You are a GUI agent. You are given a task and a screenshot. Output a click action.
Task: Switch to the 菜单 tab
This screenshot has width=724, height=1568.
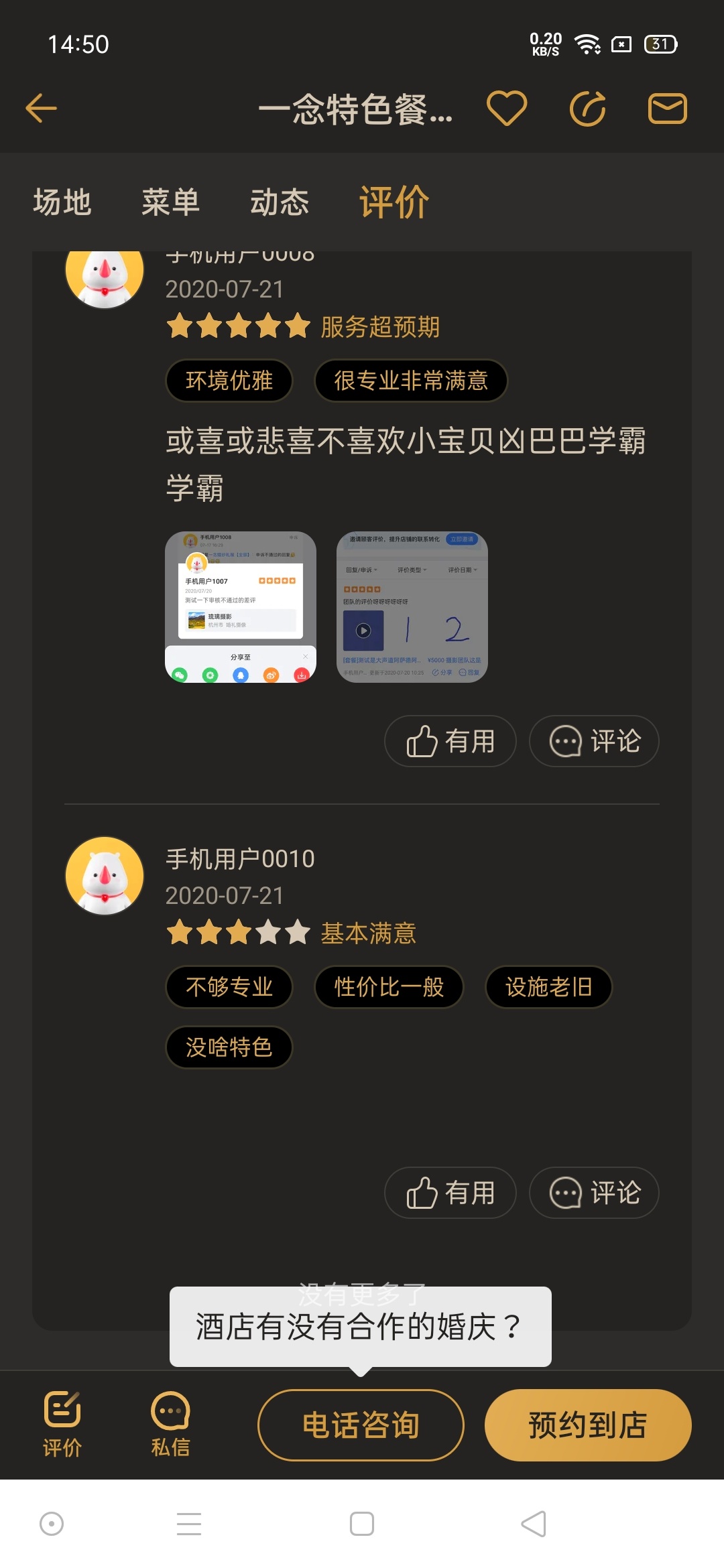[171, 202]
